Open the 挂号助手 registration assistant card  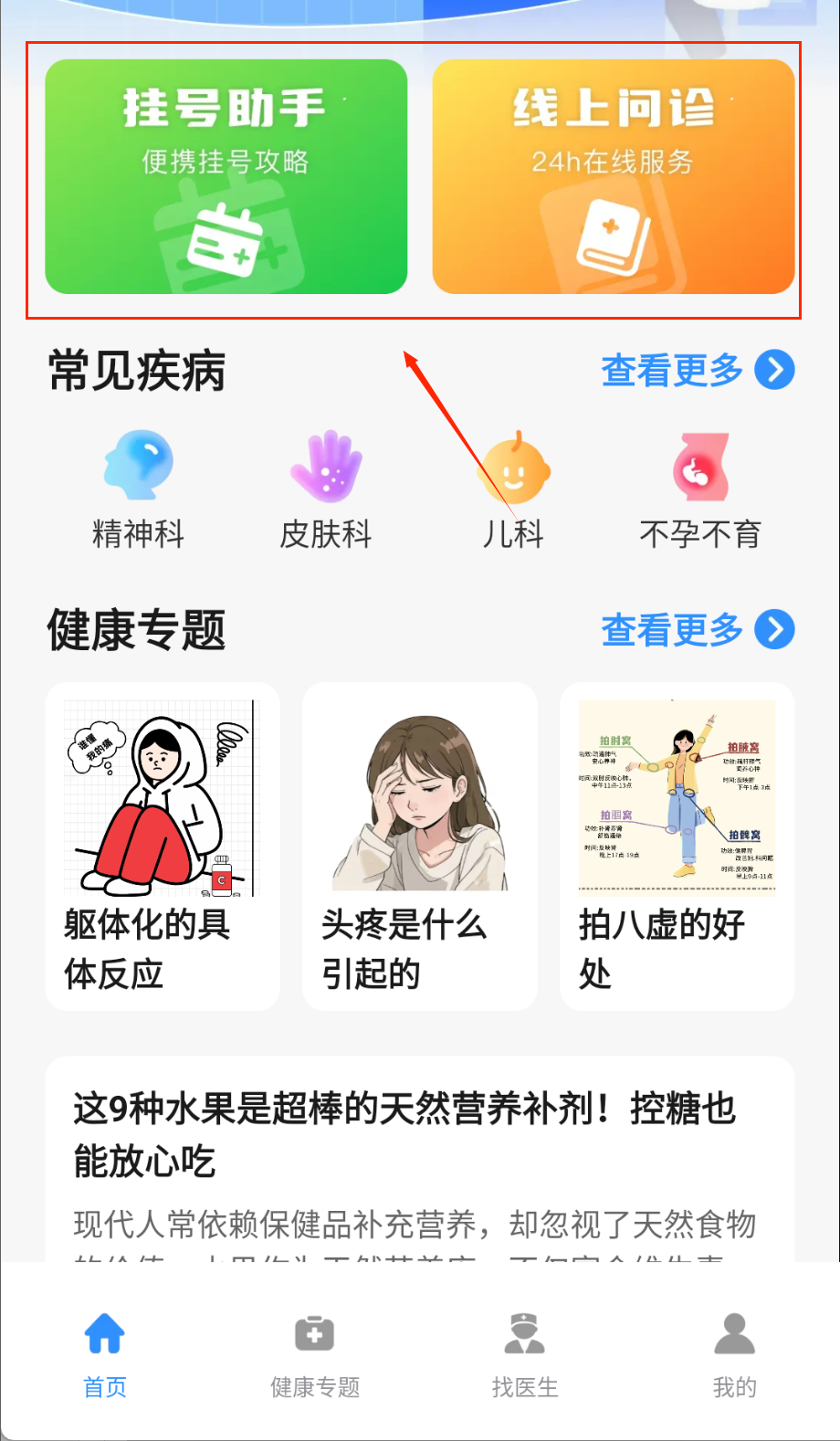click(226, 176)
